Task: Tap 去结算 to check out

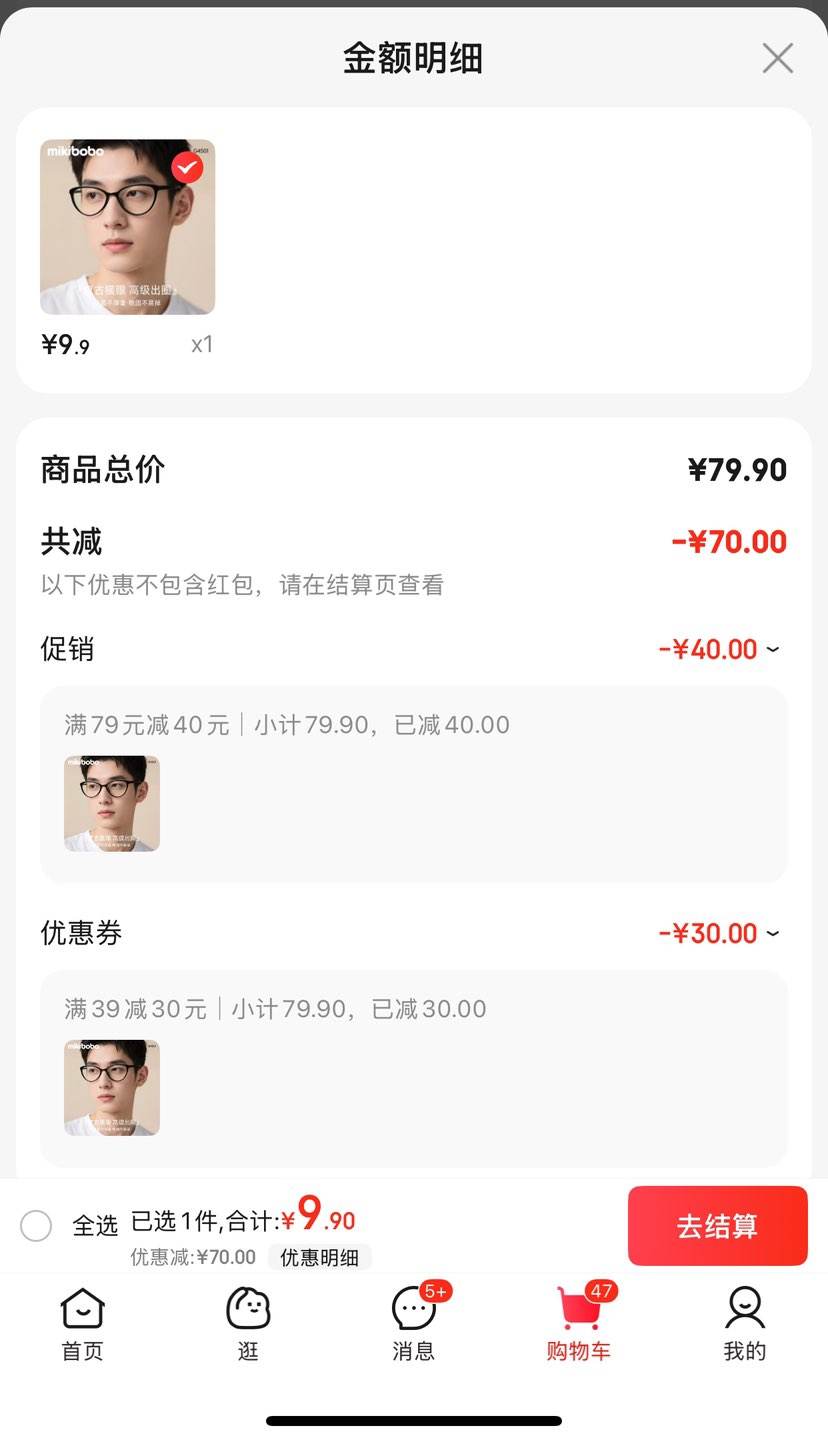Action: click(717, 1226)
